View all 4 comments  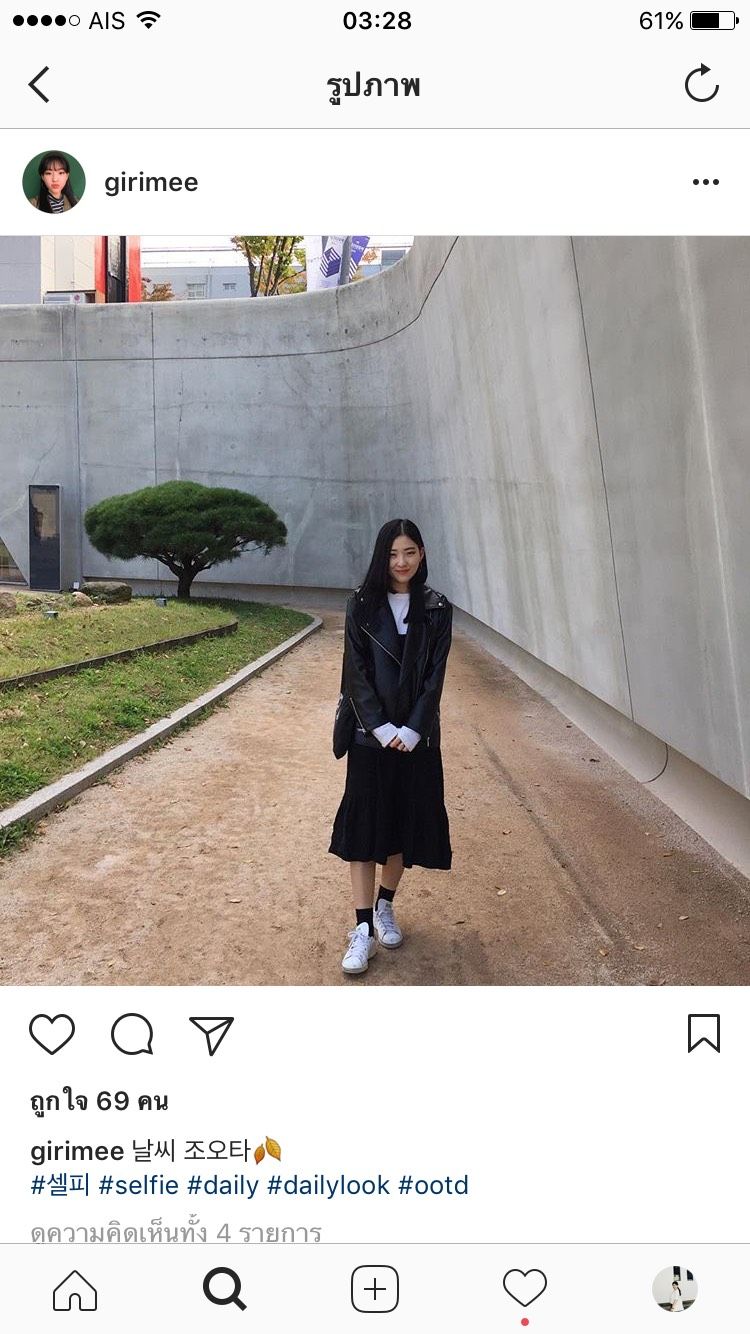pyautogui.click(x=176, y=1232)
